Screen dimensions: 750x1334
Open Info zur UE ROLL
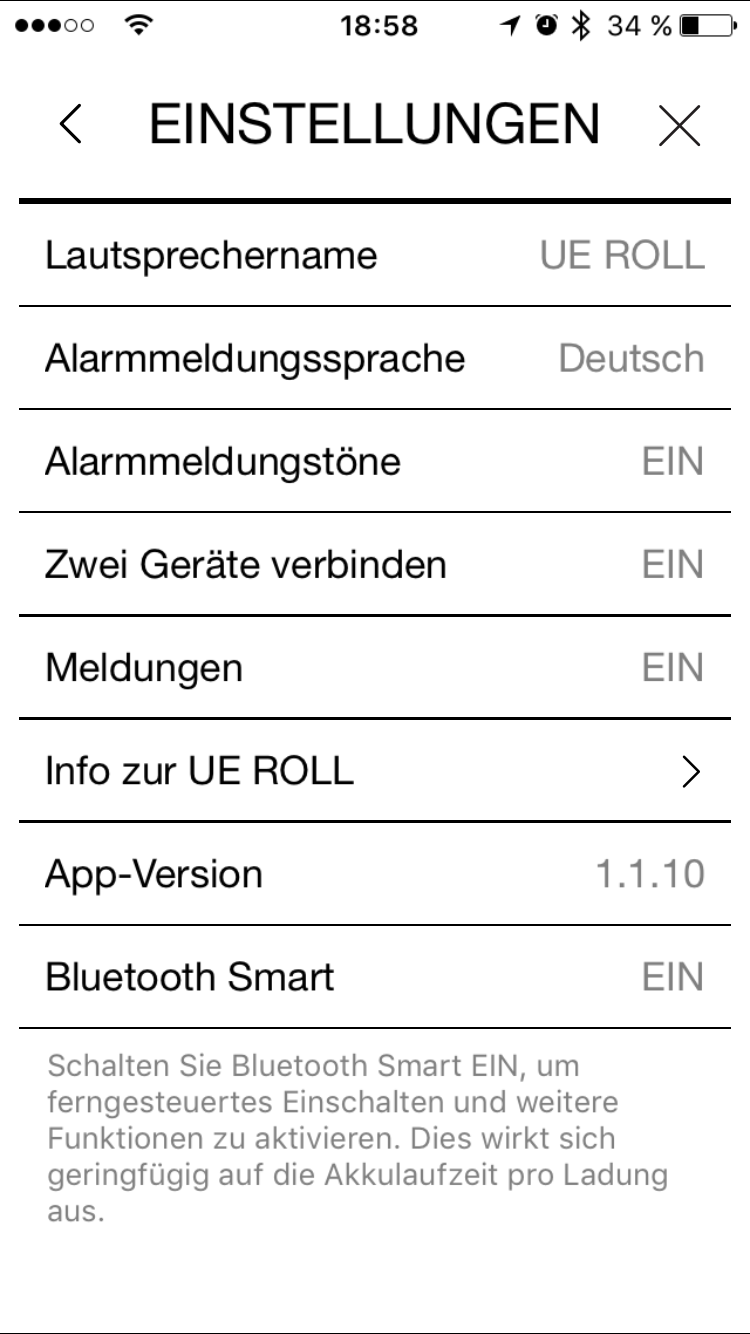pos(375,770)
